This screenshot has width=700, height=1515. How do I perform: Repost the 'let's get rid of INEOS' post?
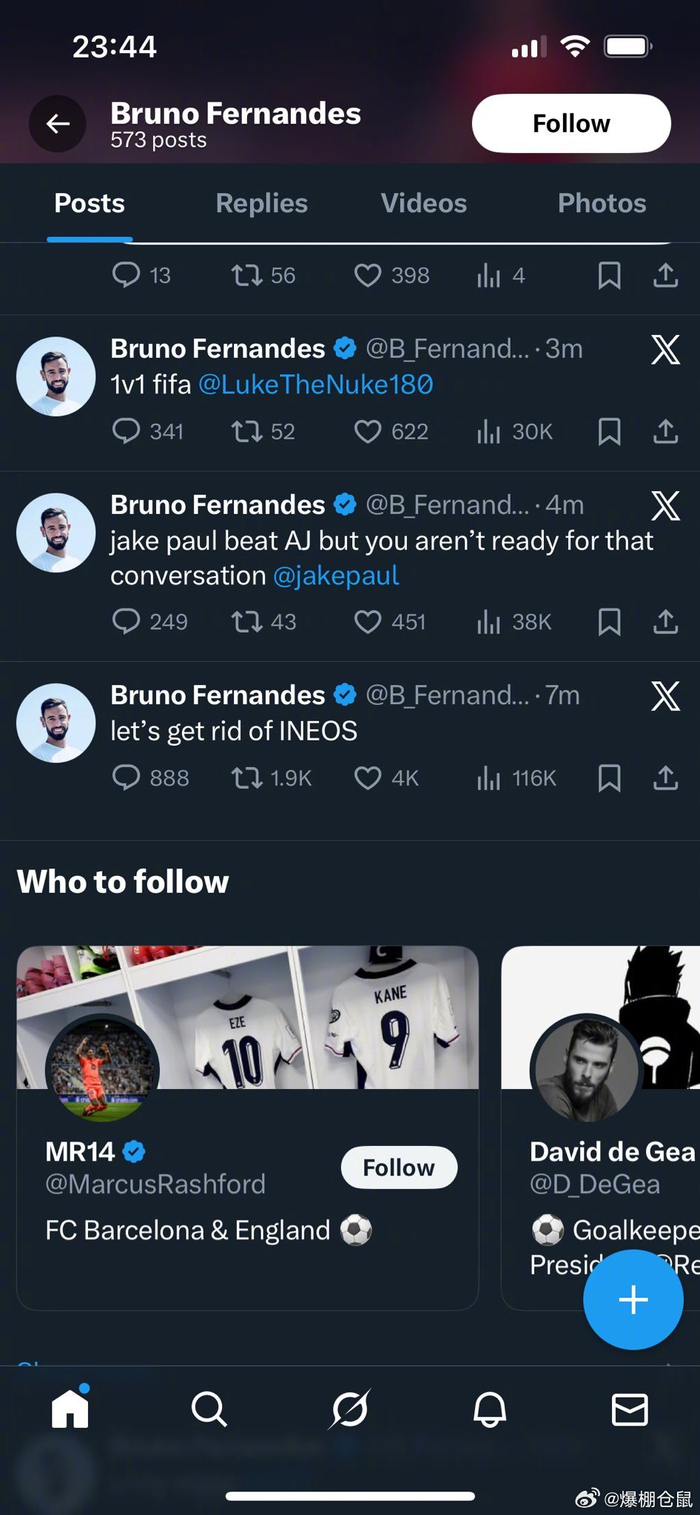point(247,778)
